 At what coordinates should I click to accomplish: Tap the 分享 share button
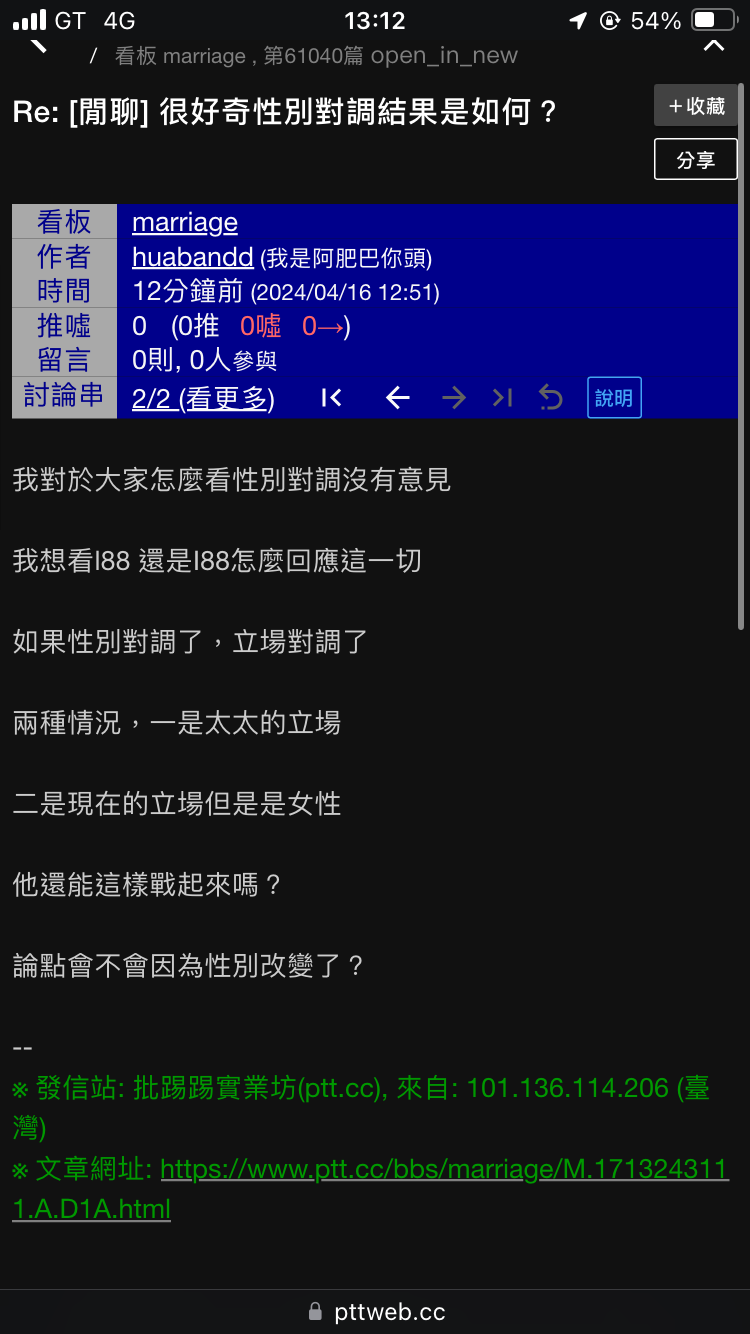point(696,160)
